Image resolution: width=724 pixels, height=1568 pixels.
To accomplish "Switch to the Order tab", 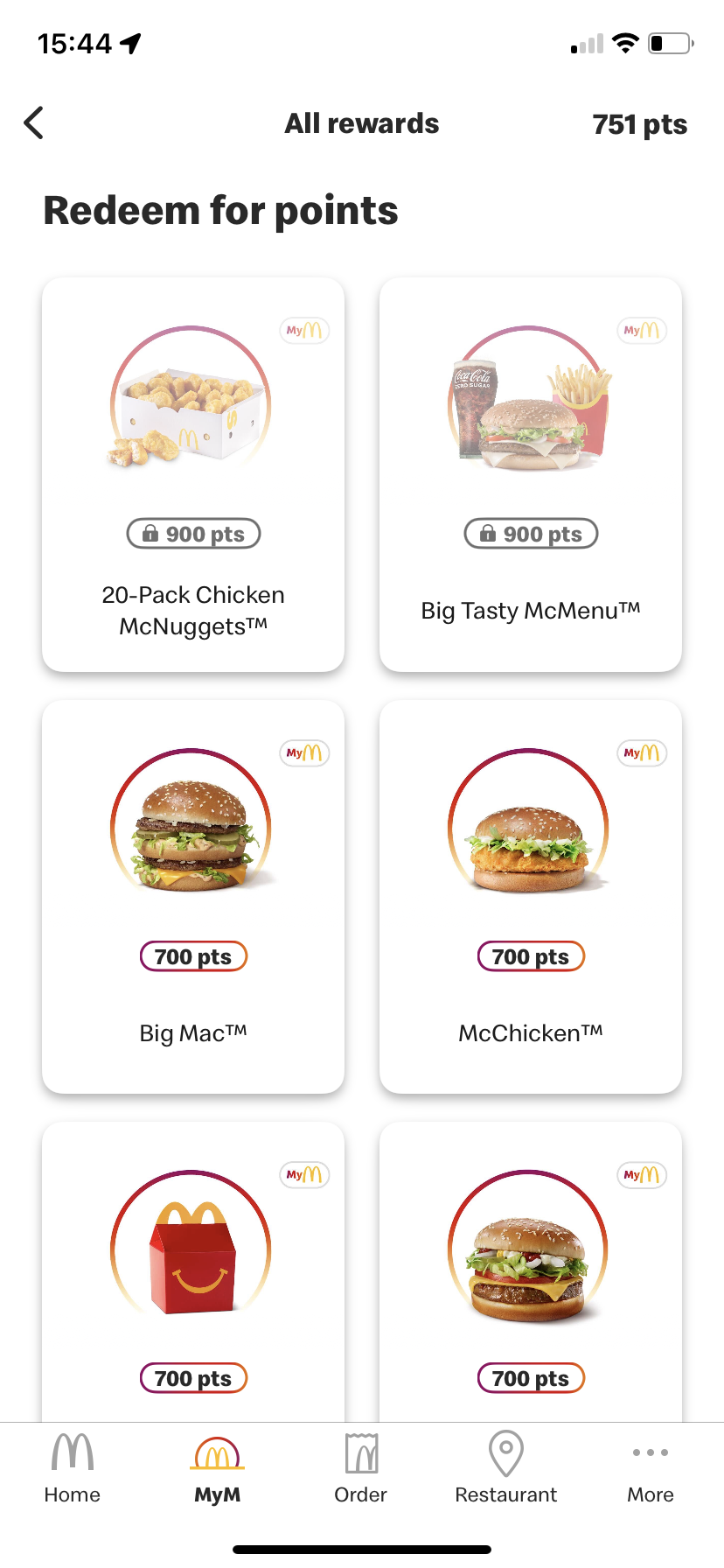I will point(361,1468).
